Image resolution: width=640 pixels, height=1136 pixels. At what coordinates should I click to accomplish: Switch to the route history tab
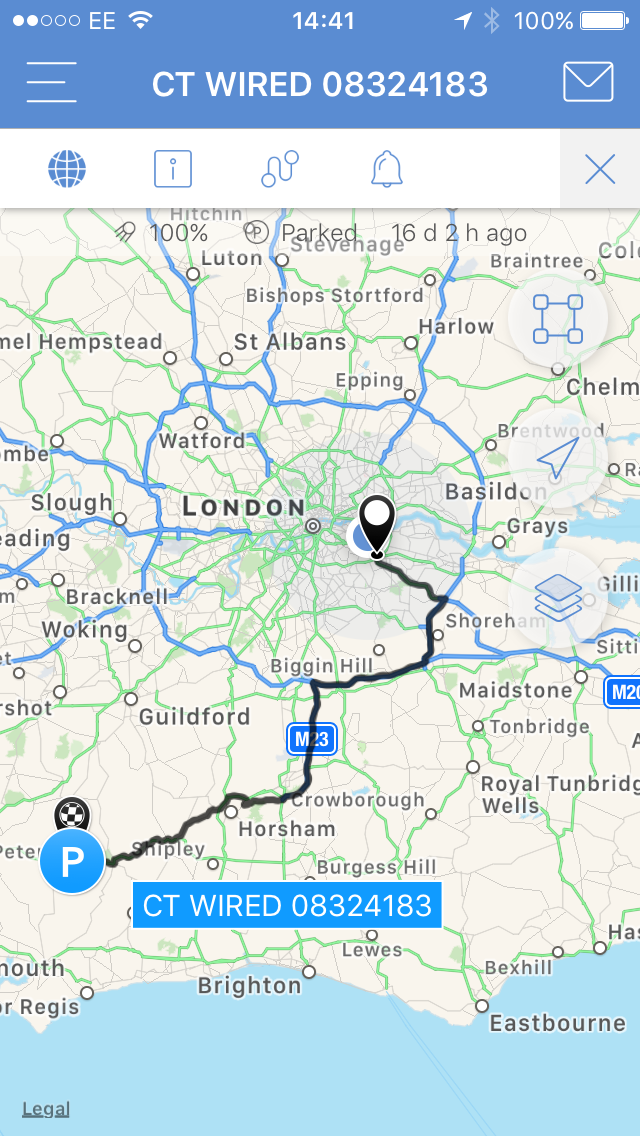(280, 169)
